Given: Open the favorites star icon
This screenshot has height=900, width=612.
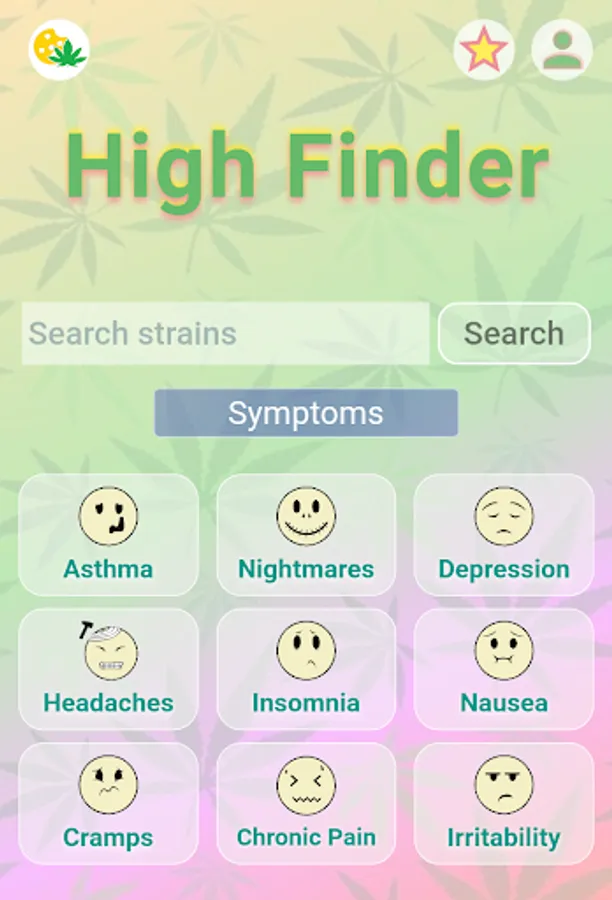Looking at the screenshot, I should click(484, 50).
